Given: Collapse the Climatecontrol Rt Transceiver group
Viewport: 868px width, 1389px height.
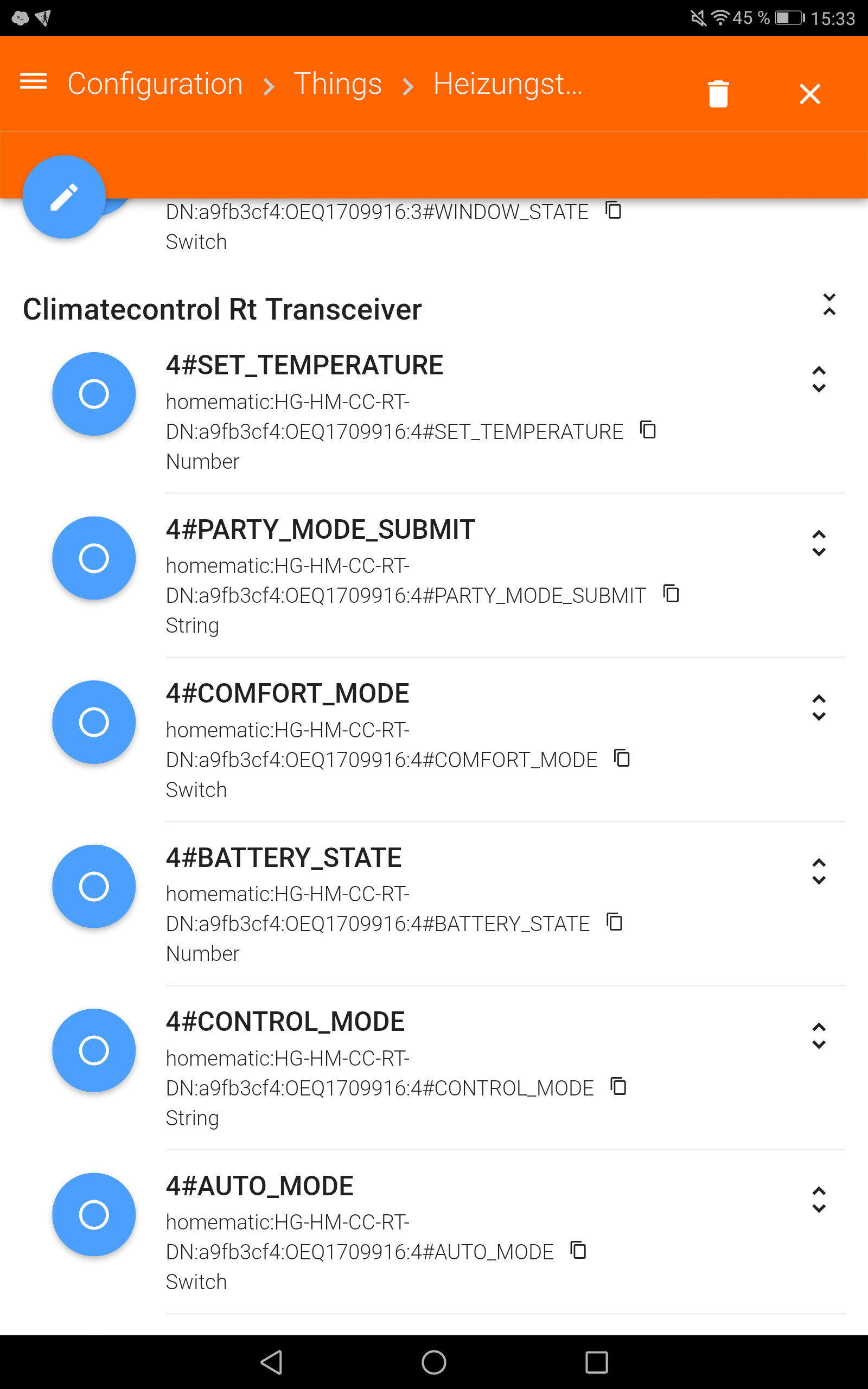Looking at the screenshot, I should [829, 305].
